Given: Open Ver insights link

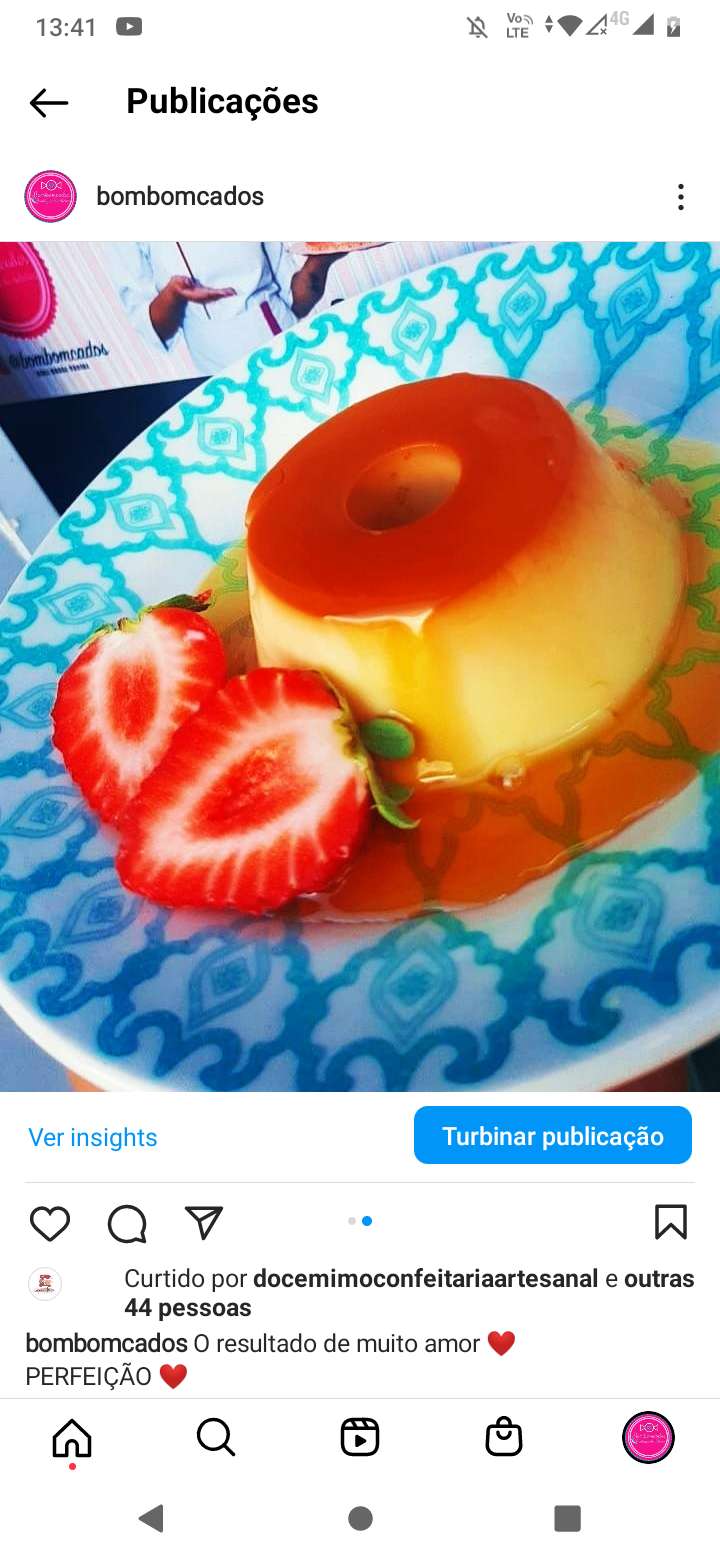Looking at the screenshot, I should (x=92, y=1137).
